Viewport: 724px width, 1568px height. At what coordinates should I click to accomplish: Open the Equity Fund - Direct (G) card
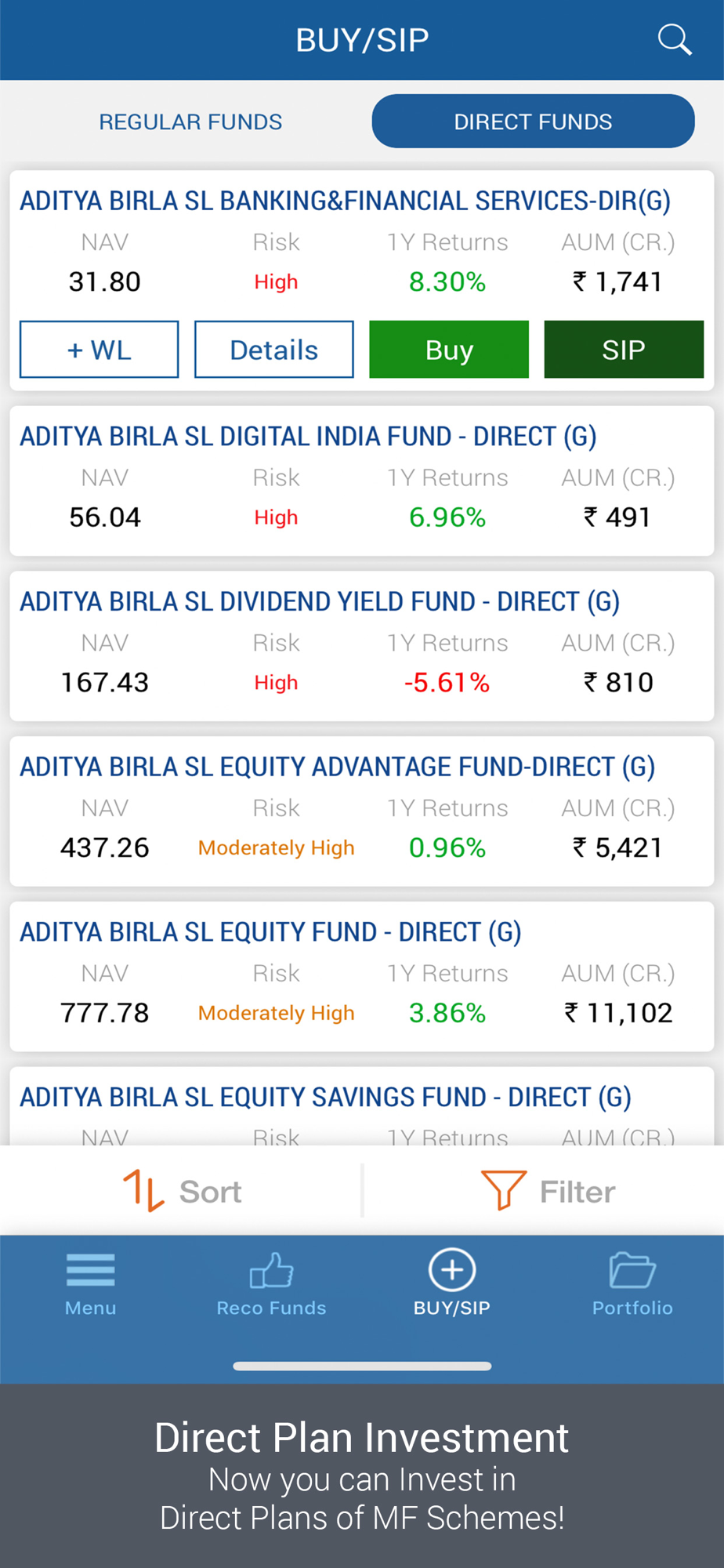[362, 978]
